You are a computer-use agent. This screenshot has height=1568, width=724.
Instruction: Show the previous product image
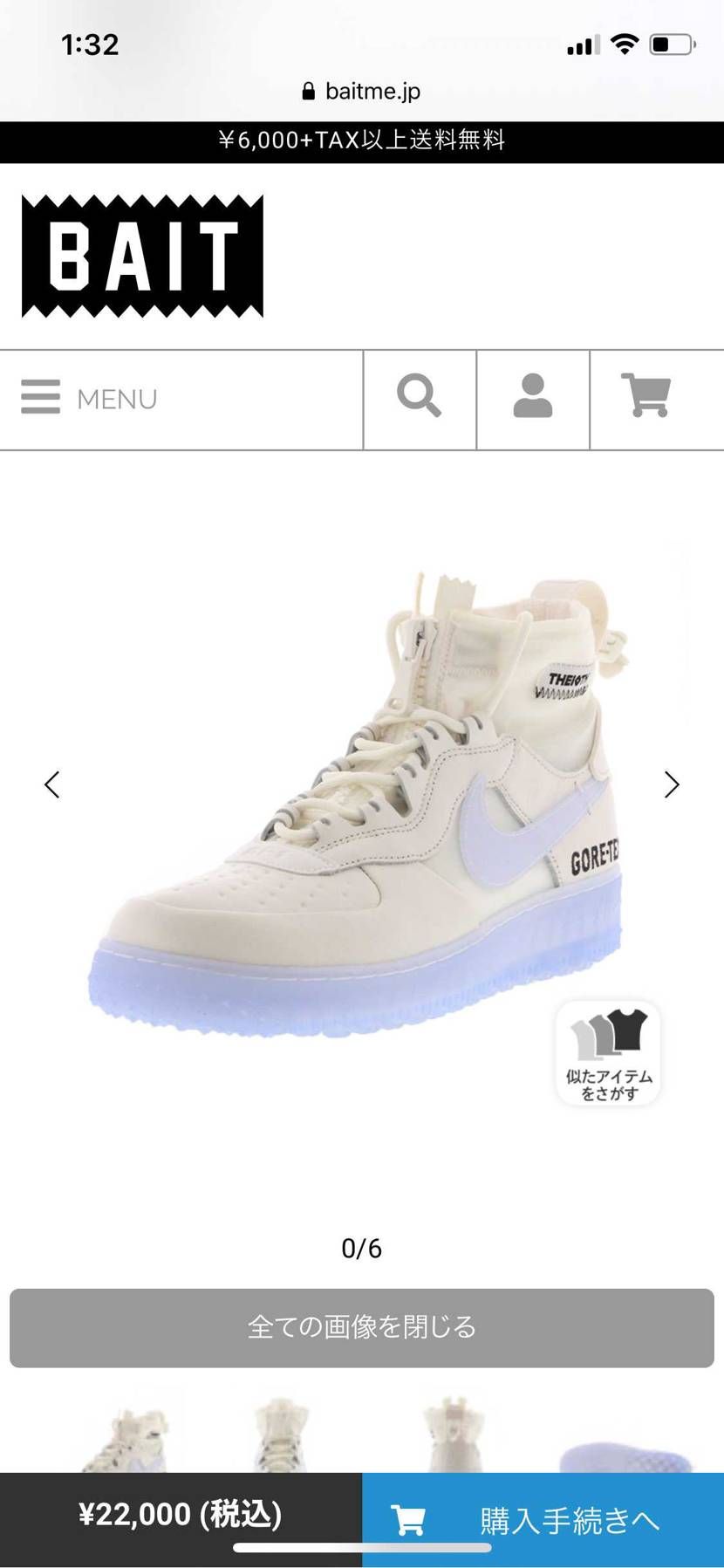pos(51,784)
